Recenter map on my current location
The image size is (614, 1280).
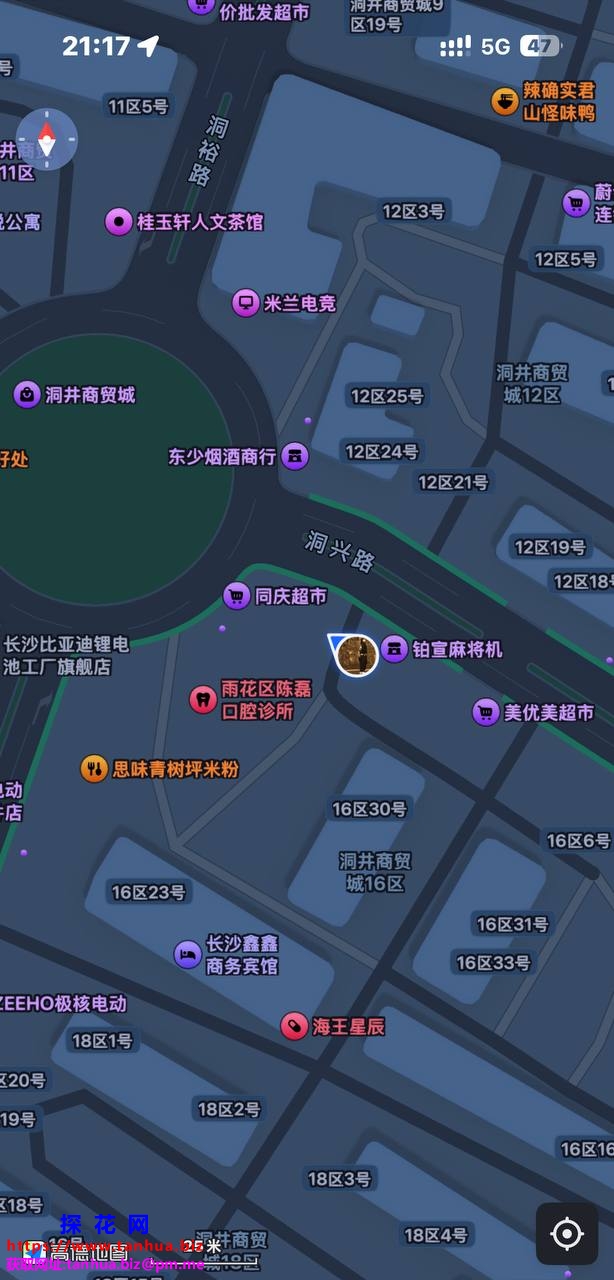point(567,1234)
